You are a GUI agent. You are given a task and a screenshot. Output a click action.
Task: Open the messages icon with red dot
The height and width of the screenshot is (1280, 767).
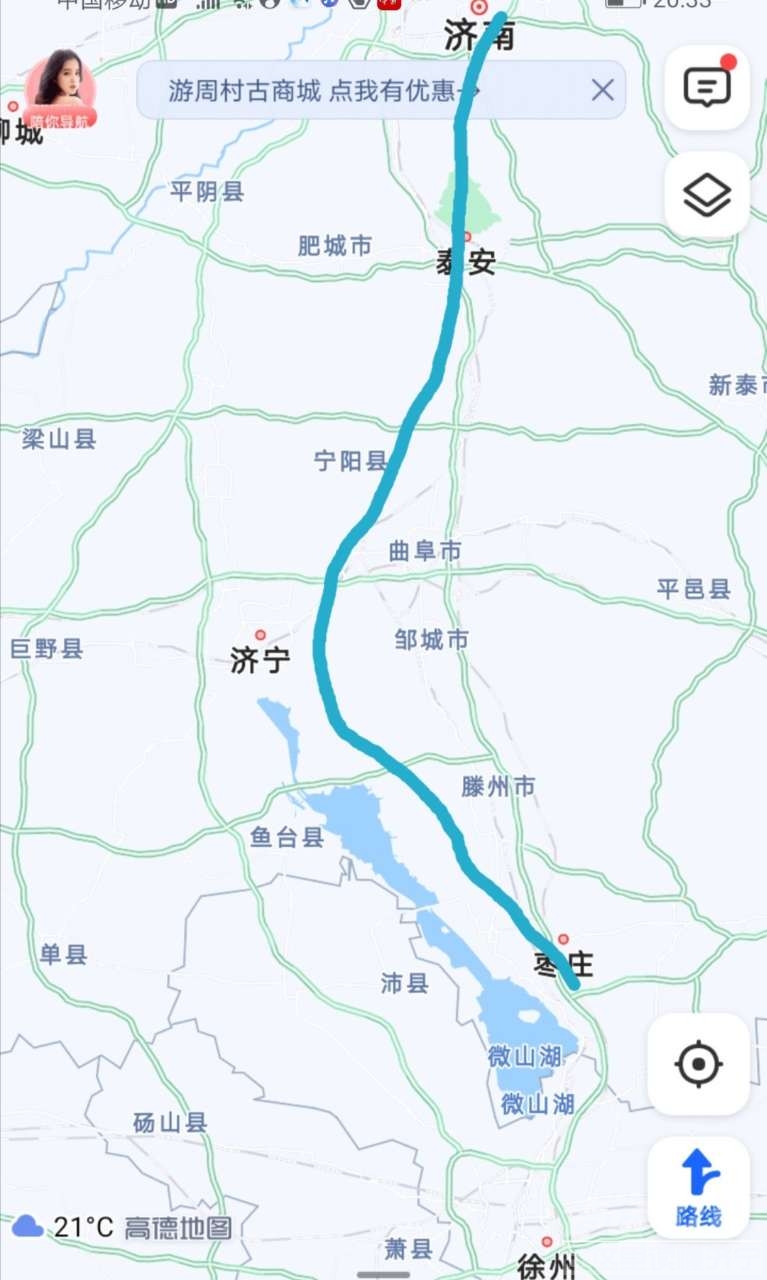(707, 88)
